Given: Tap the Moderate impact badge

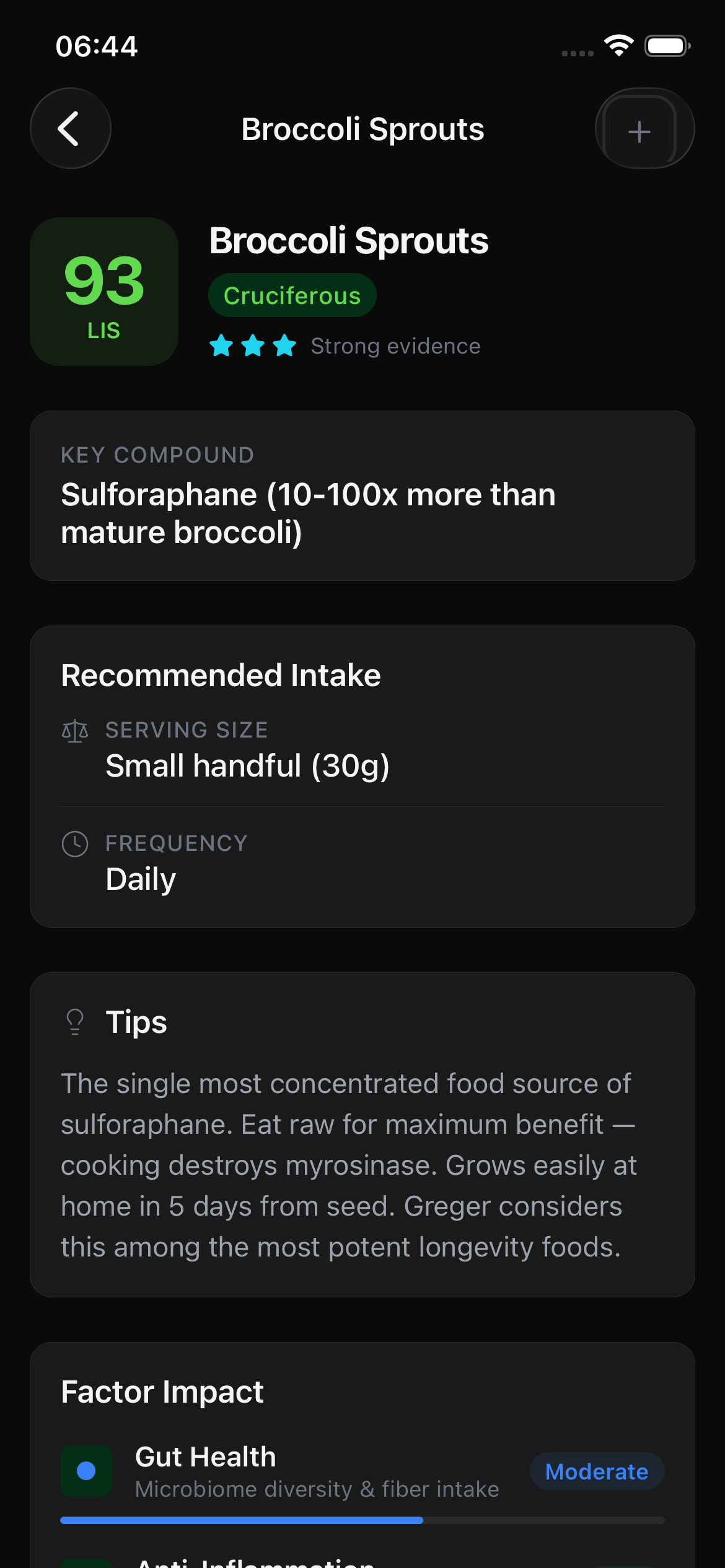Looking at the screenshot, I should coord(596,1472).
